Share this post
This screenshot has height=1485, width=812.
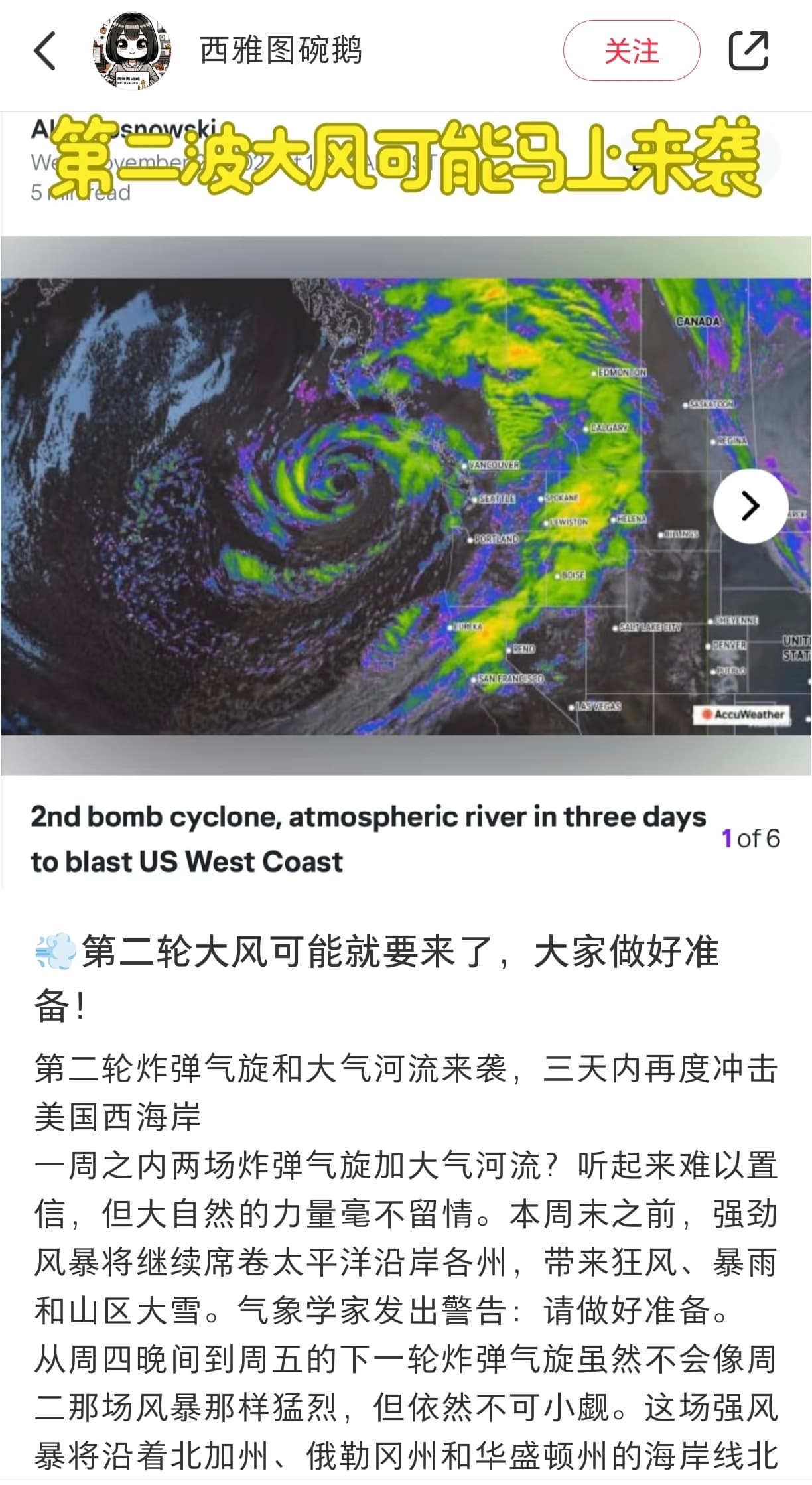749,50
